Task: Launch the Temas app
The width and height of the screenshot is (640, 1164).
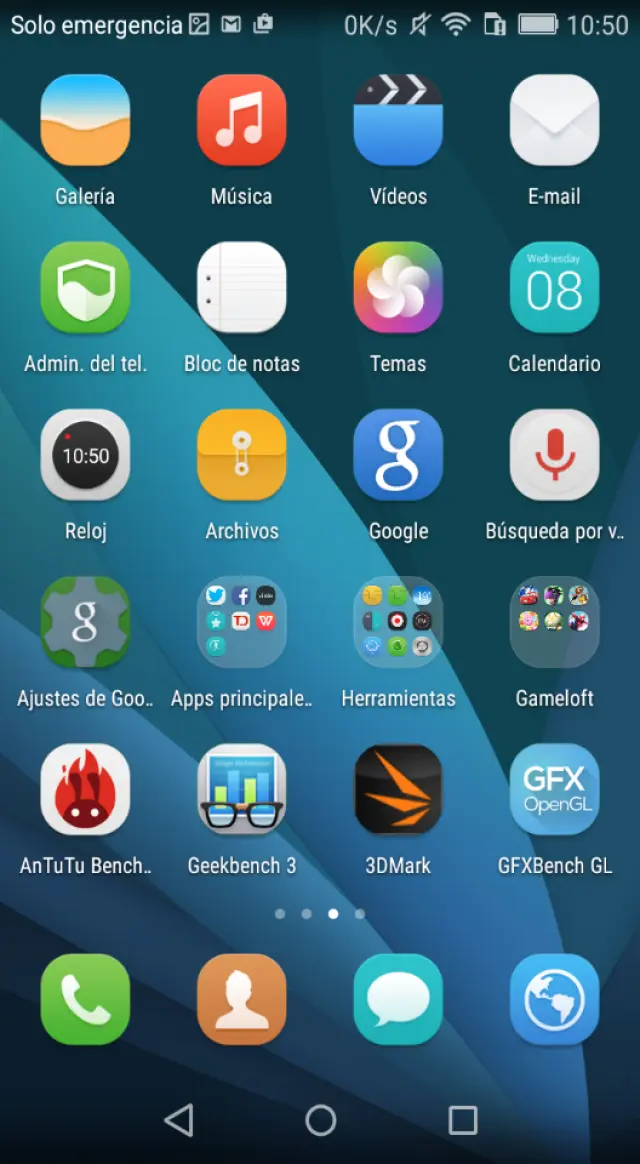Action: tap(398, 288)
